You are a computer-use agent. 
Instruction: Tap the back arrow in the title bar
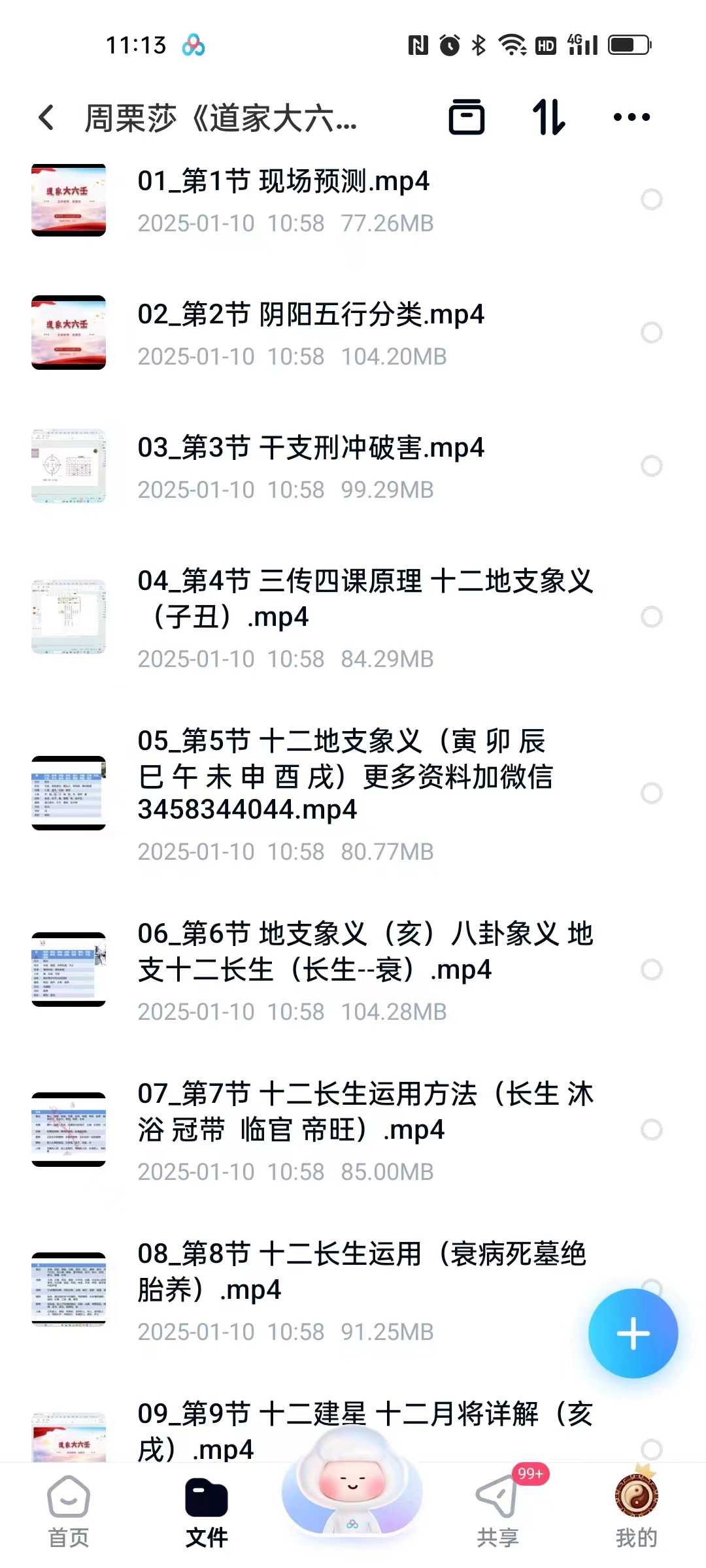(x=44, y=118)
